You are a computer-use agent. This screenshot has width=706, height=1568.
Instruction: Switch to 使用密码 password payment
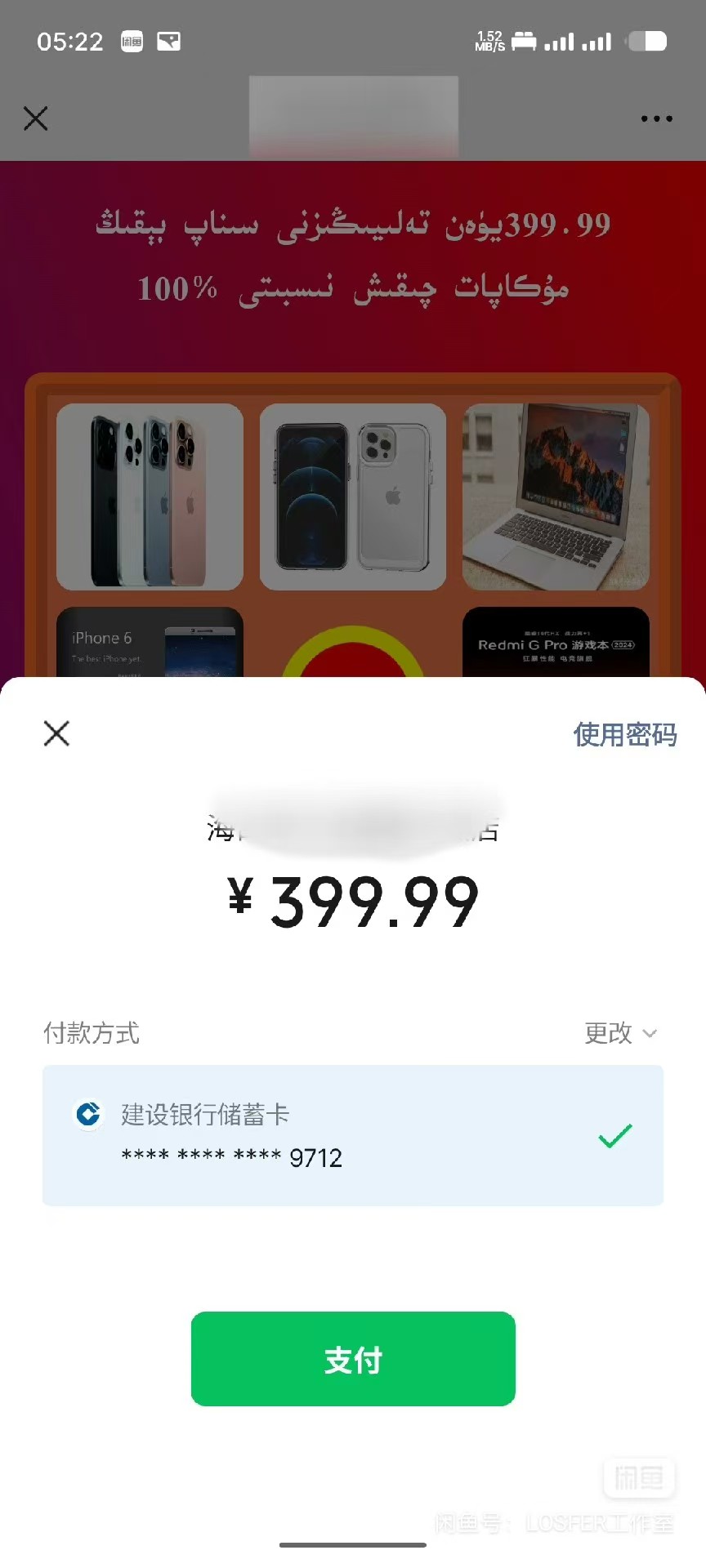click(x=624, y=735)
